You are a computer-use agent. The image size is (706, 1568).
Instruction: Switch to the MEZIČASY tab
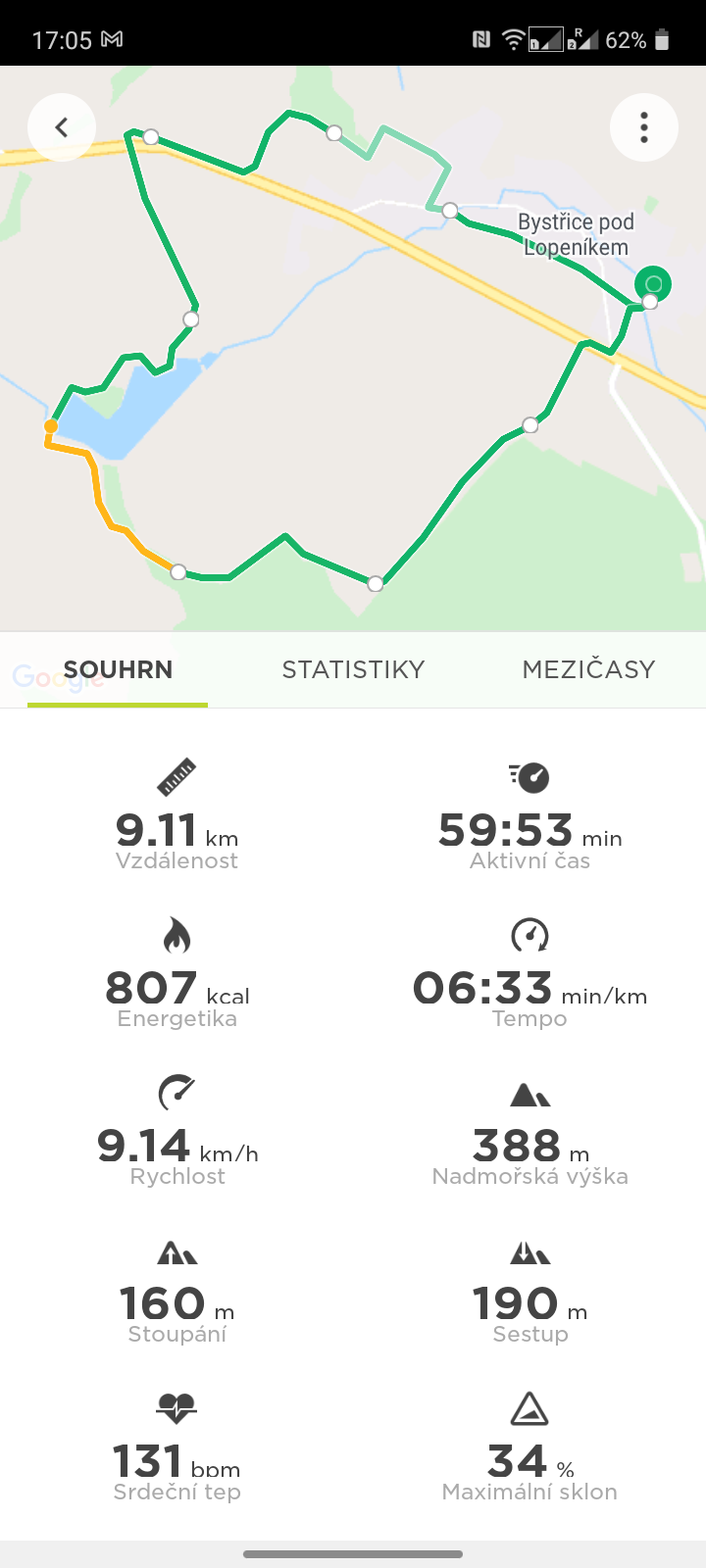[588, 669]
